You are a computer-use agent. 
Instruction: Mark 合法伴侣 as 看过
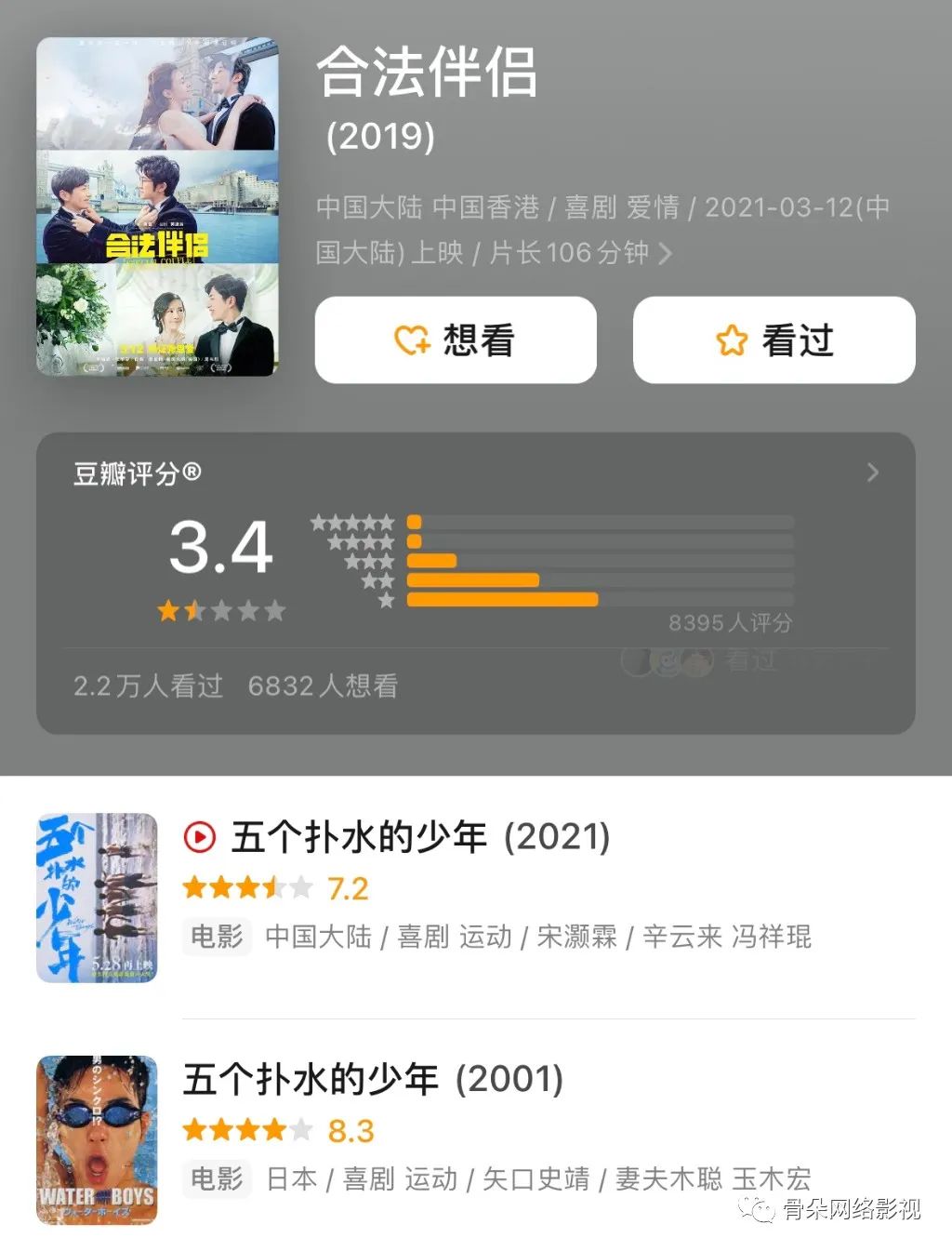point(773,340)
